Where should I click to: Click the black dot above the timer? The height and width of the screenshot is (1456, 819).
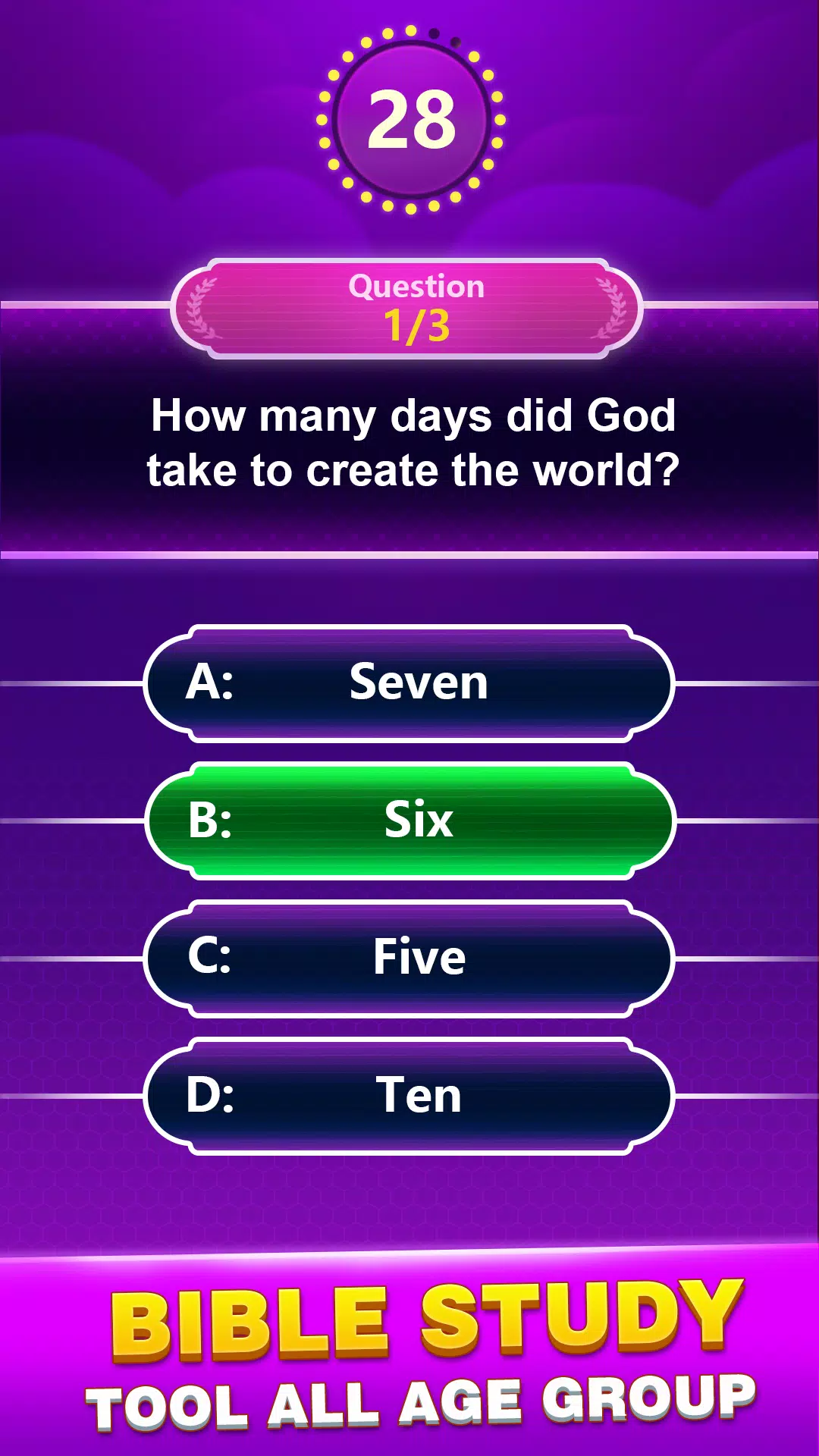(x=432, y=32)
